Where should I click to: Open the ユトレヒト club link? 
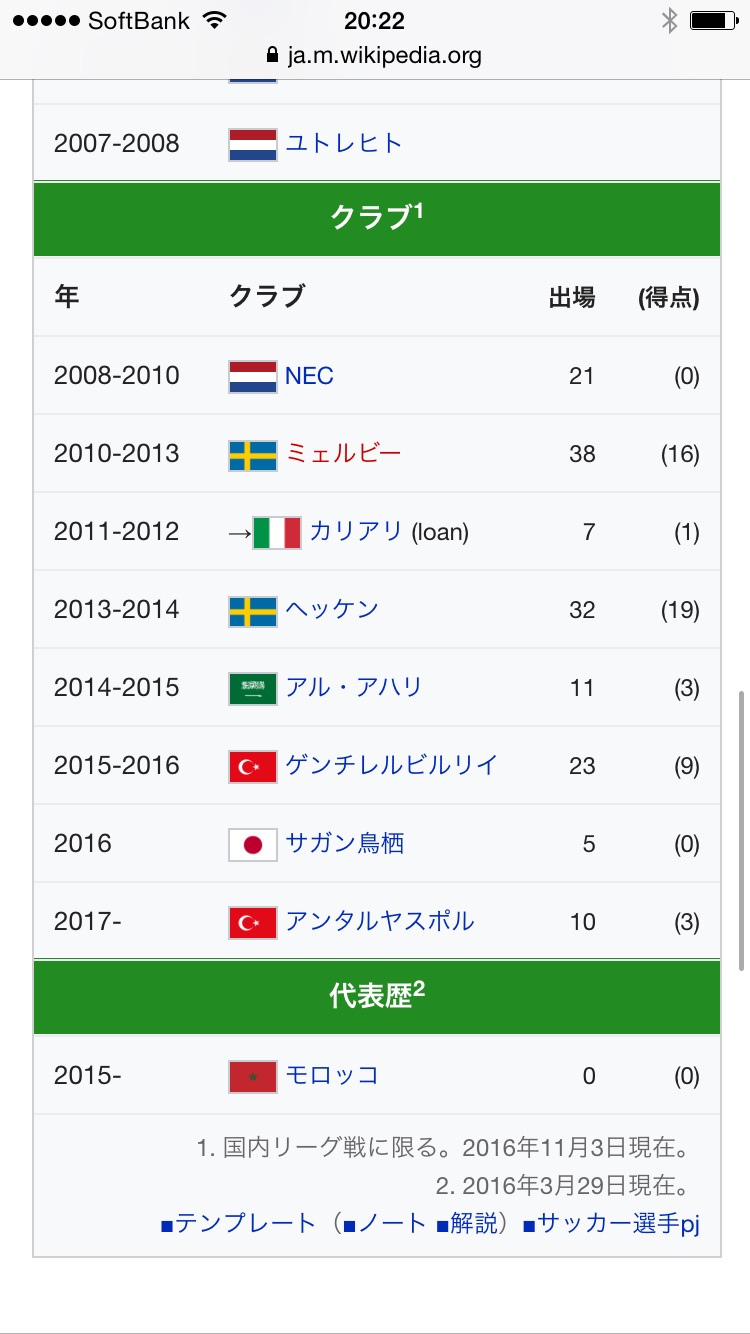pyautogui.click(x=344, y=143)
